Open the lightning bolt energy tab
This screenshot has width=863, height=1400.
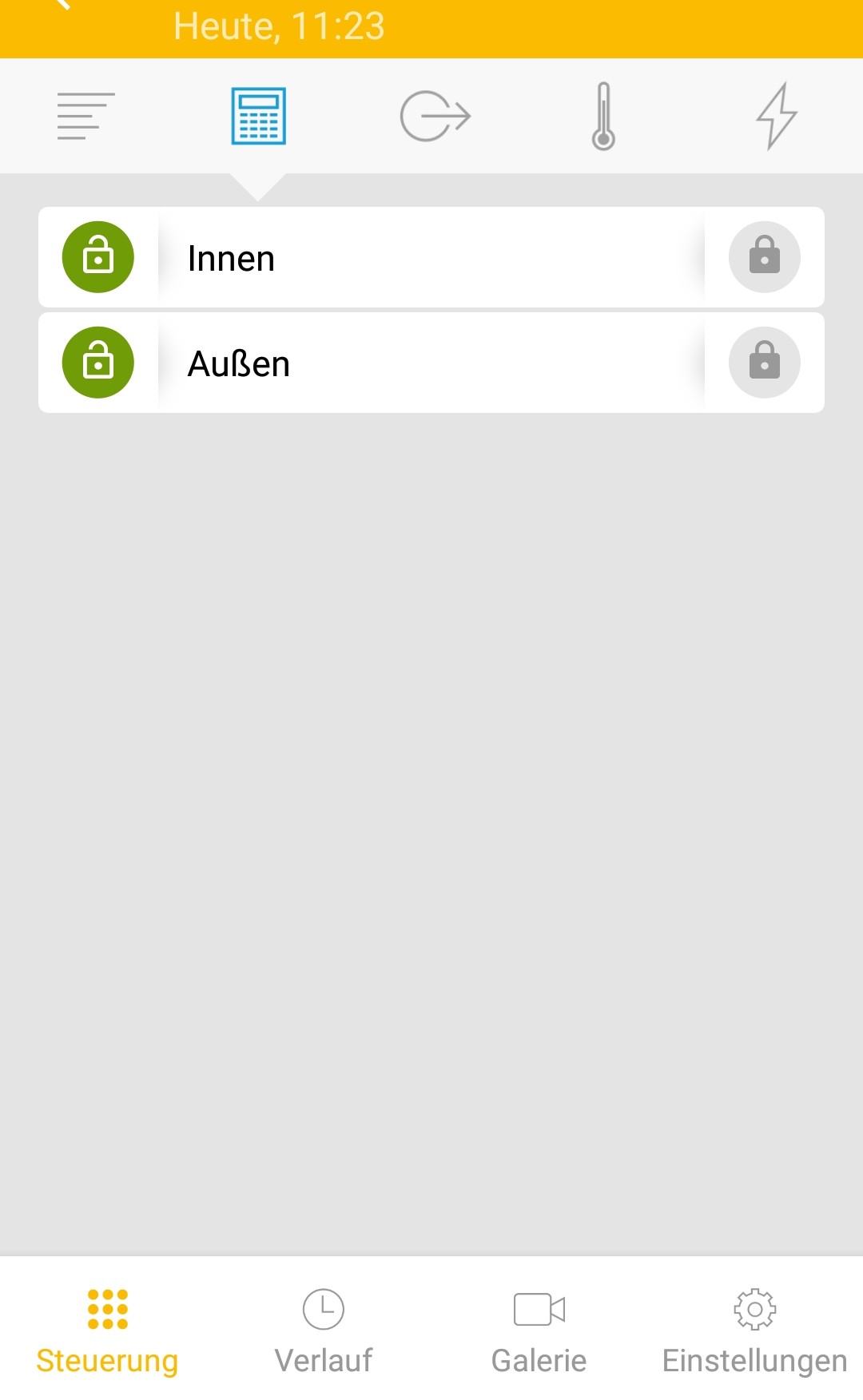(776, 116)
